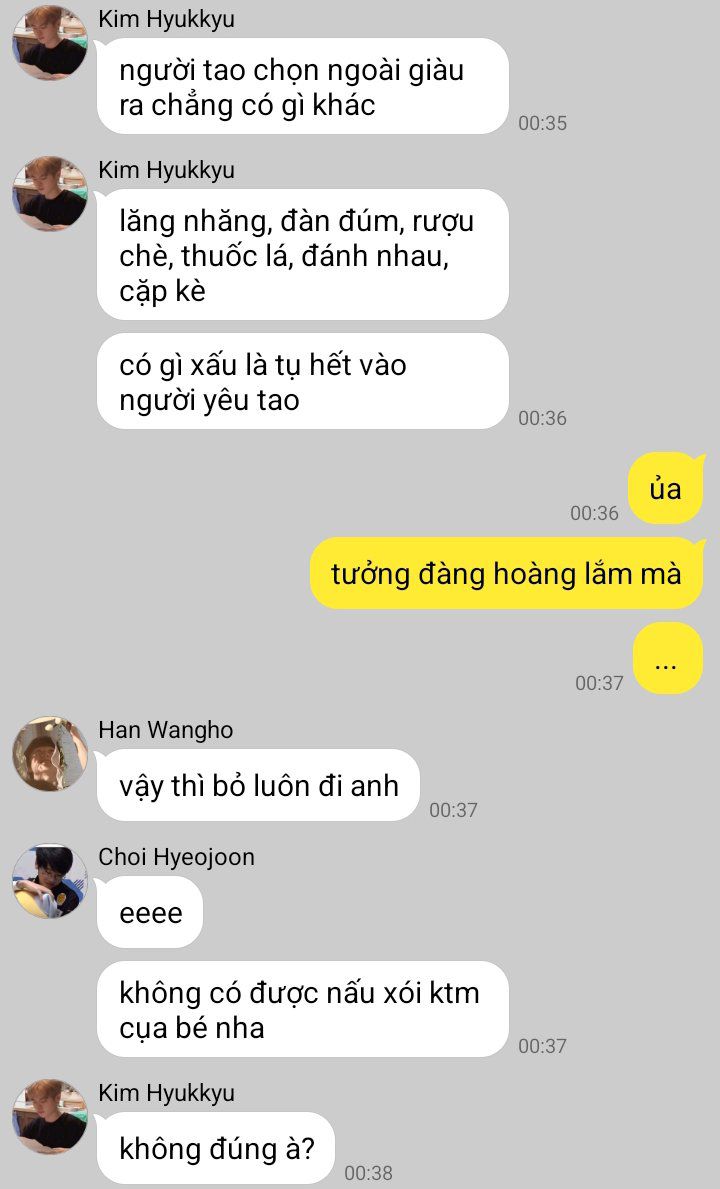Viewport: 720px width, 1189px height.
Task: Open Han Wangho's profile picture
Action: point(50,753)
